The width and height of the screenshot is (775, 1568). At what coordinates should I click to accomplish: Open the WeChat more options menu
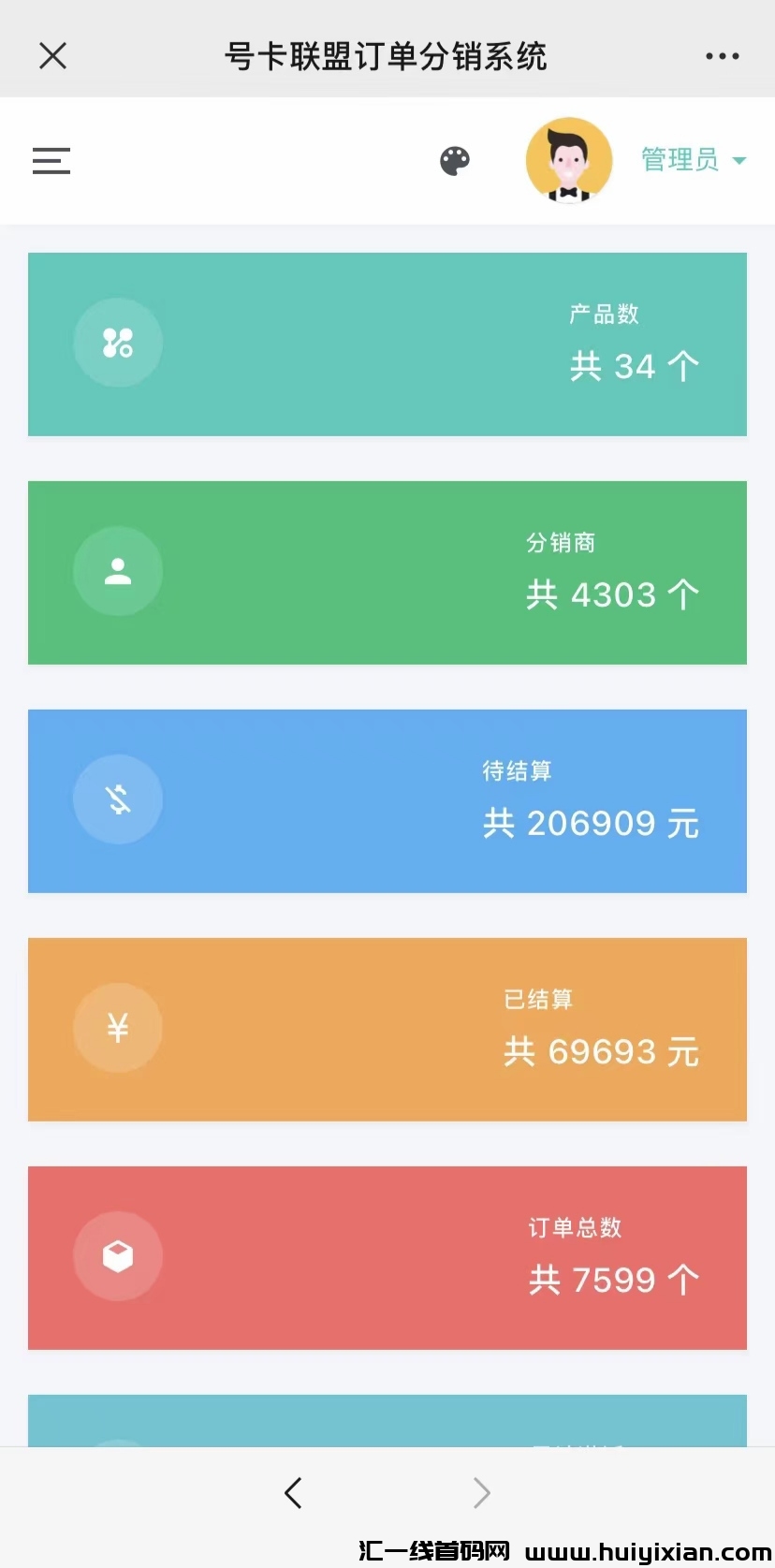click(722, 55)
